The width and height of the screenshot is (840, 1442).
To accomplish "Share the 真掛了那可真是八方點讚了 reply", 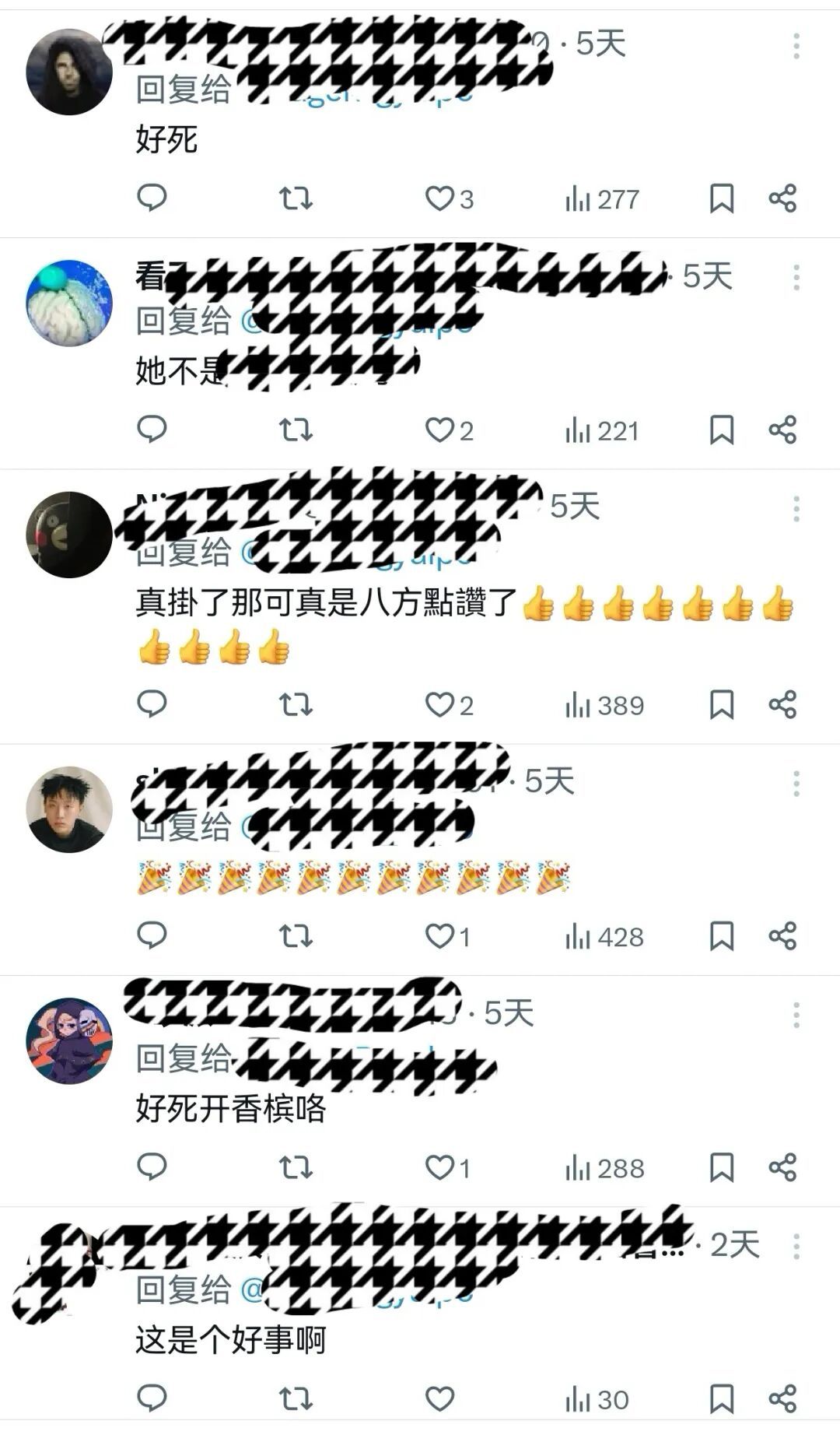I will tap(782, 704).
